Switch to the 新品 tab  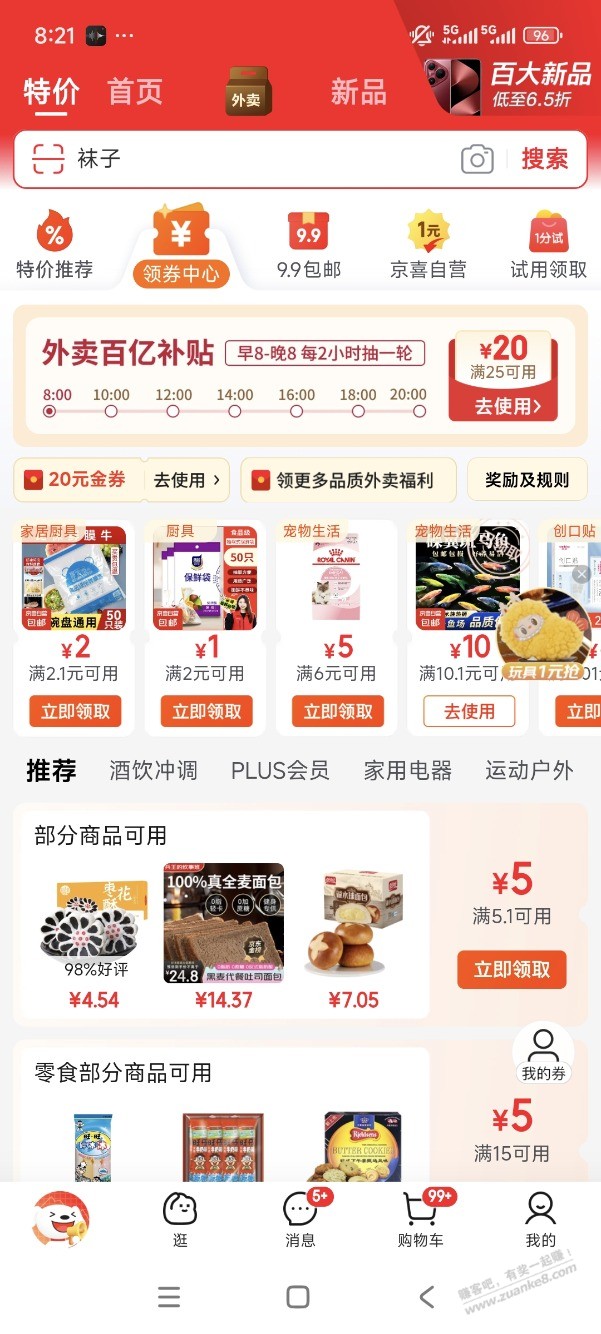358,92
